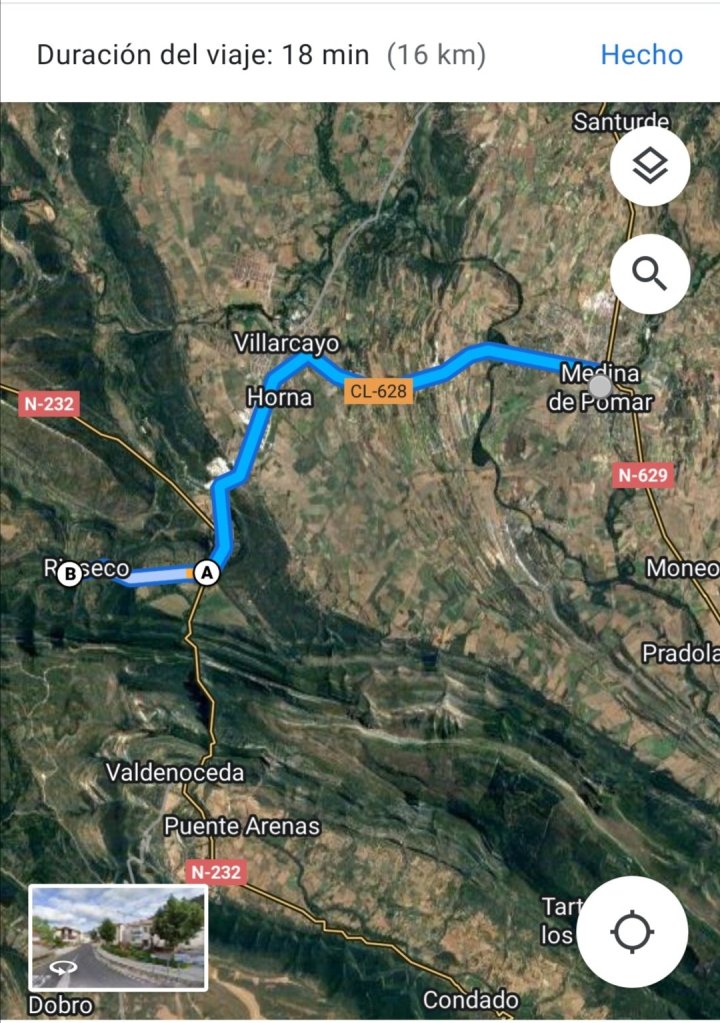Open map search
The height and width of the screenshot is (1023, 720).
tap(650, 273)
